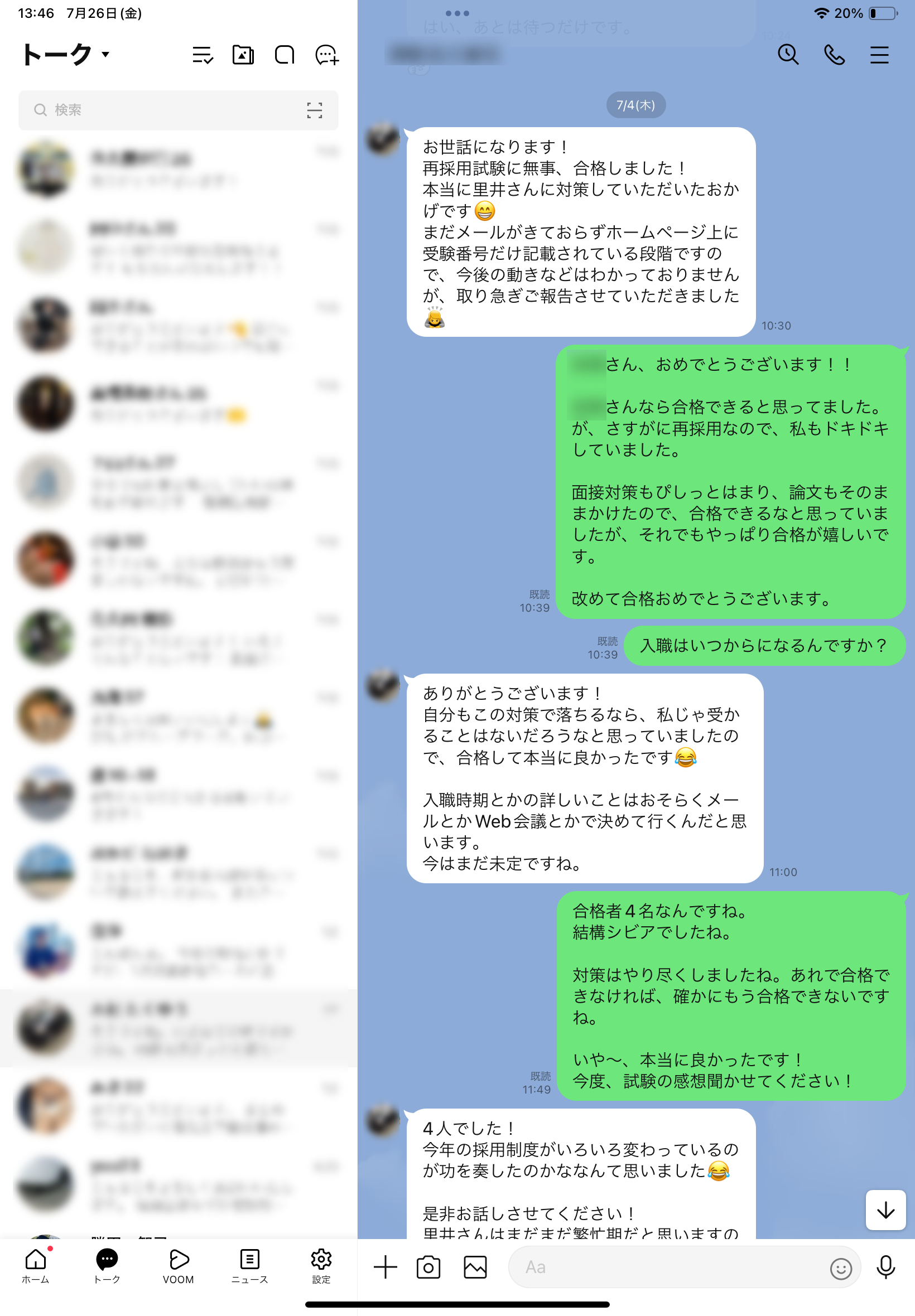This screenshot has height=1316, width=915.
Task: Open the chat list sort/edit icon
Action: [x=203, y=55]
